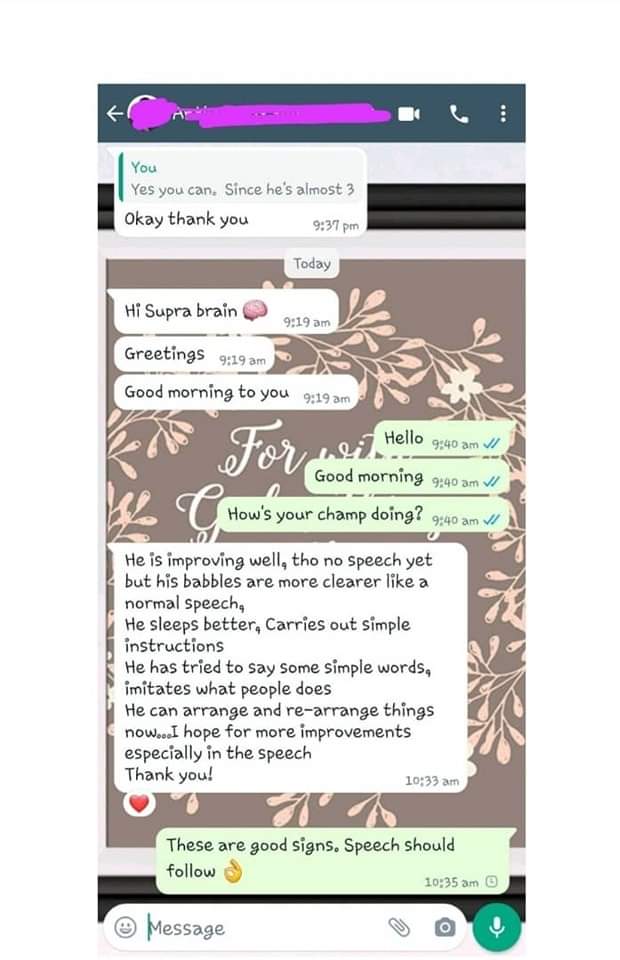Record a voice message with the microphone
This screenshot has width=620, height=960.
pos(497,927)
